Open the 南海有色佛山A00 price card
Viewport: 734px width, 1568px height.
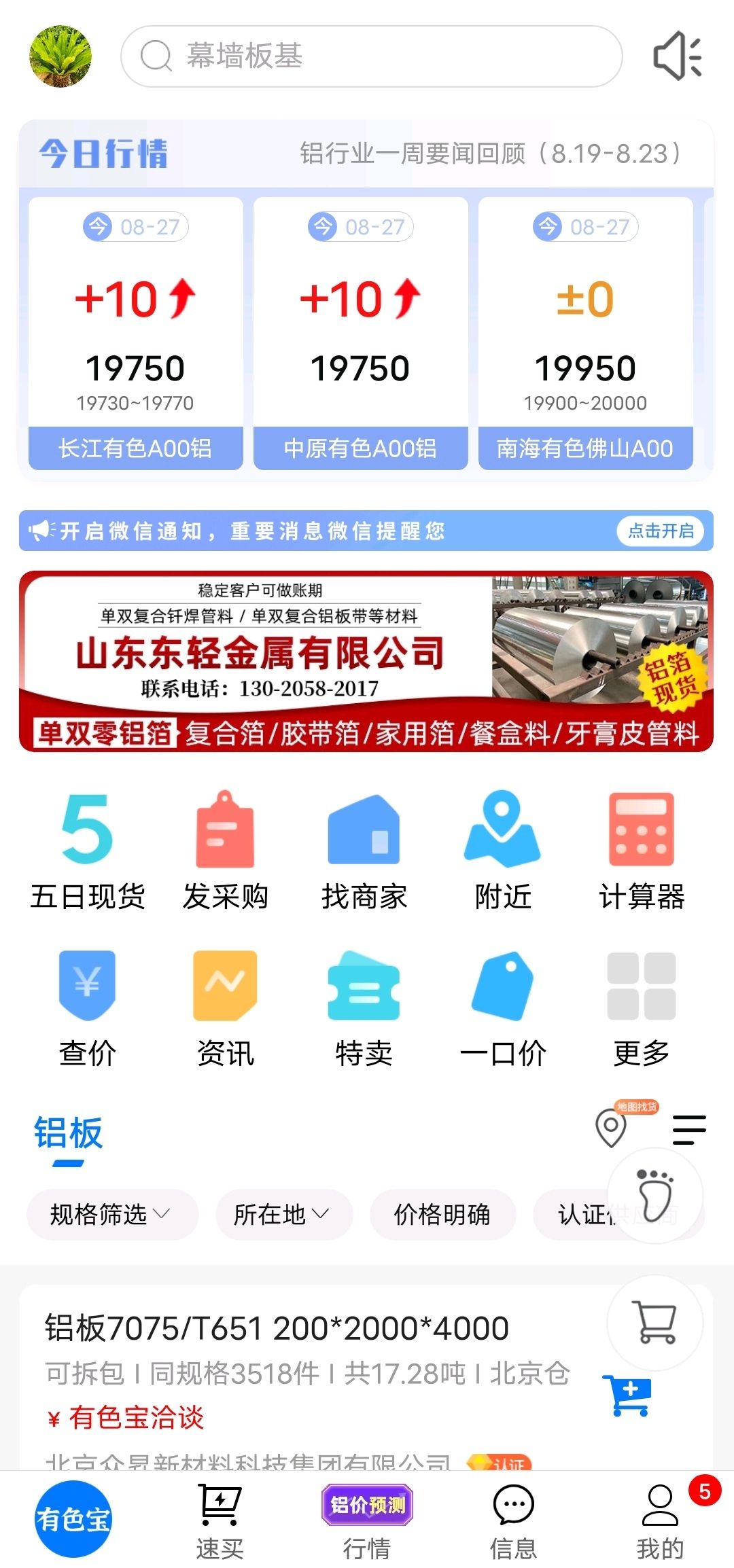point(586,333)
